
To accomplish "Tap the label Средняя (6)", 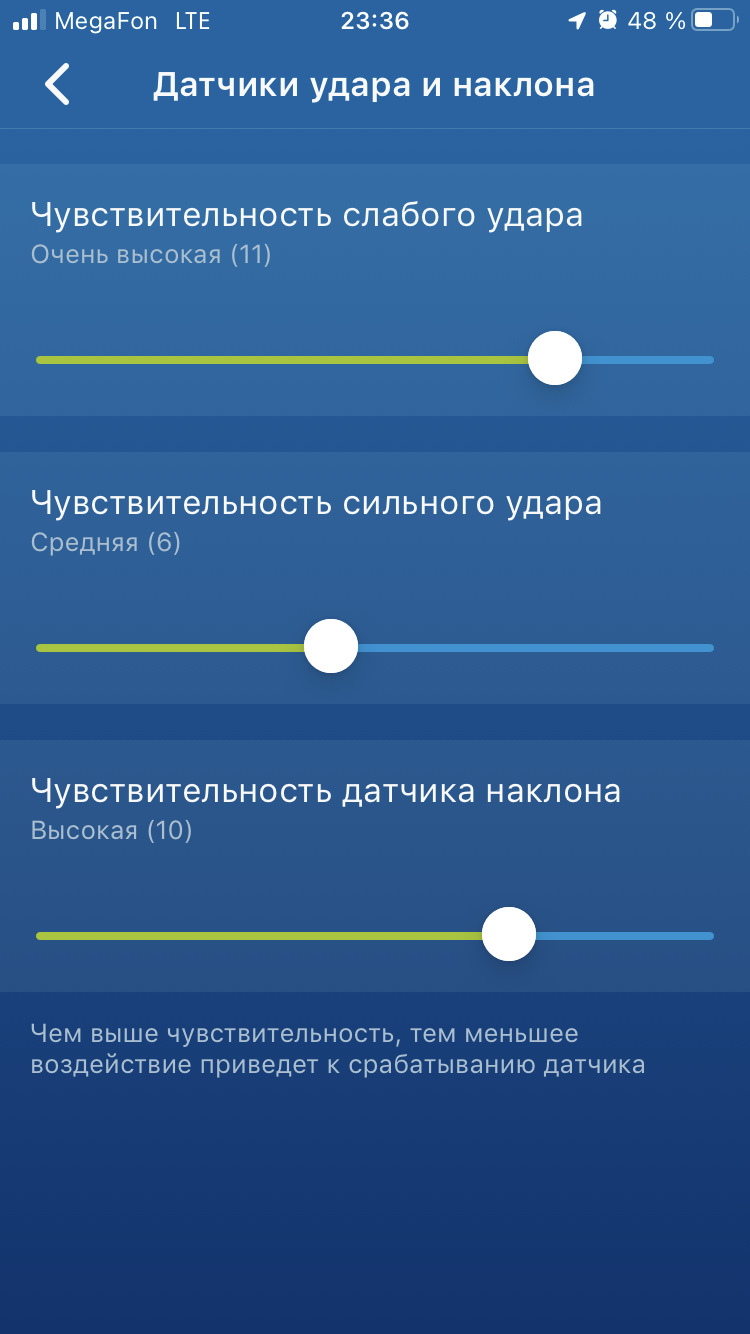I will tap(103, 543).
